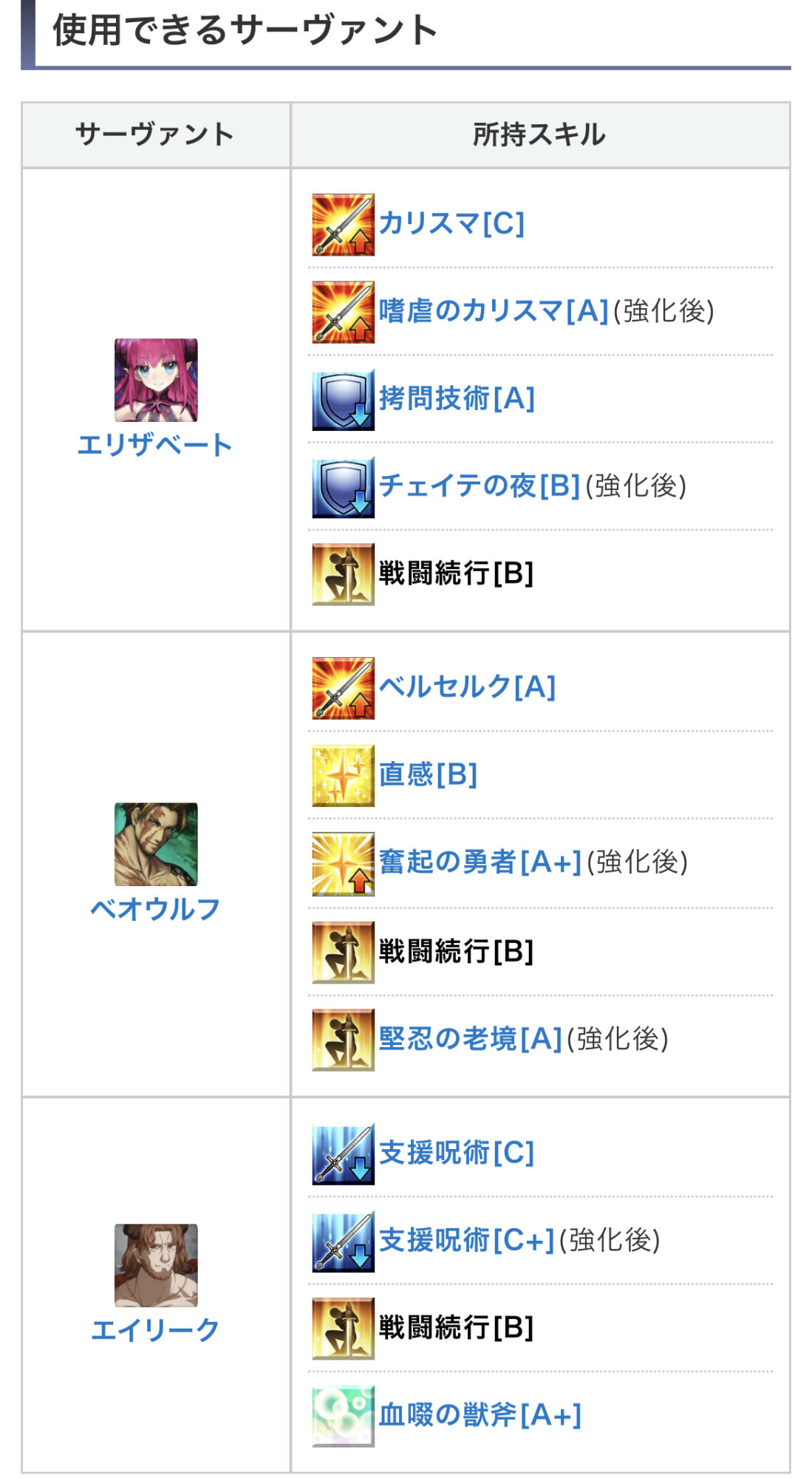View the チェイテの夜[B] skill page
The image size is (812, 1478).
479,486
